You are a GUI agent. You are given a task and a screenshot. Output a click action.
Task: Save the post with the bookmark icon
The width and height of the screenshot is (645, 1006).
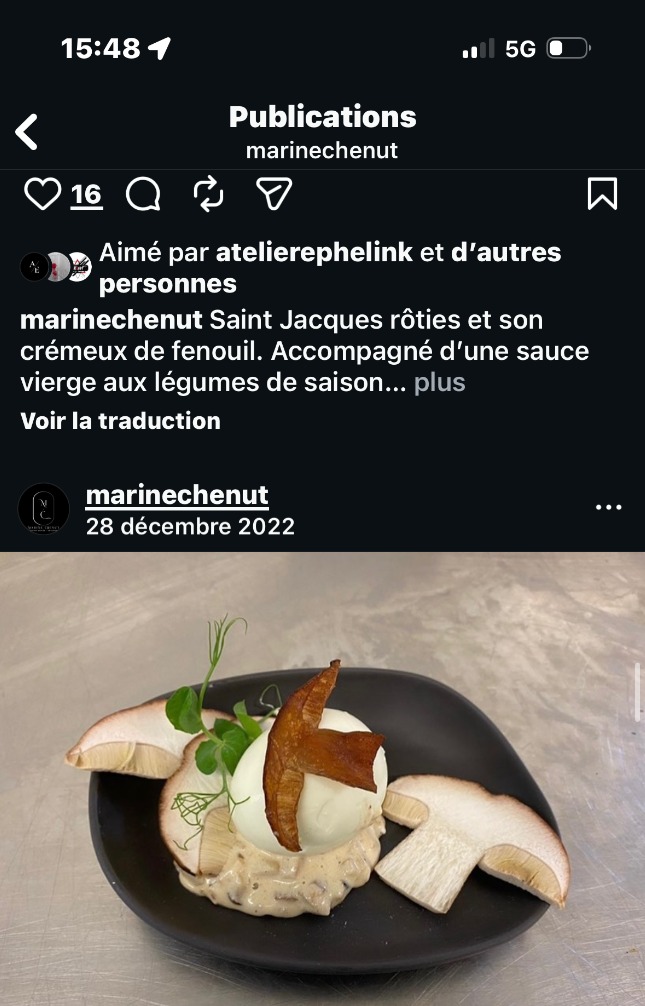[602, 194]
